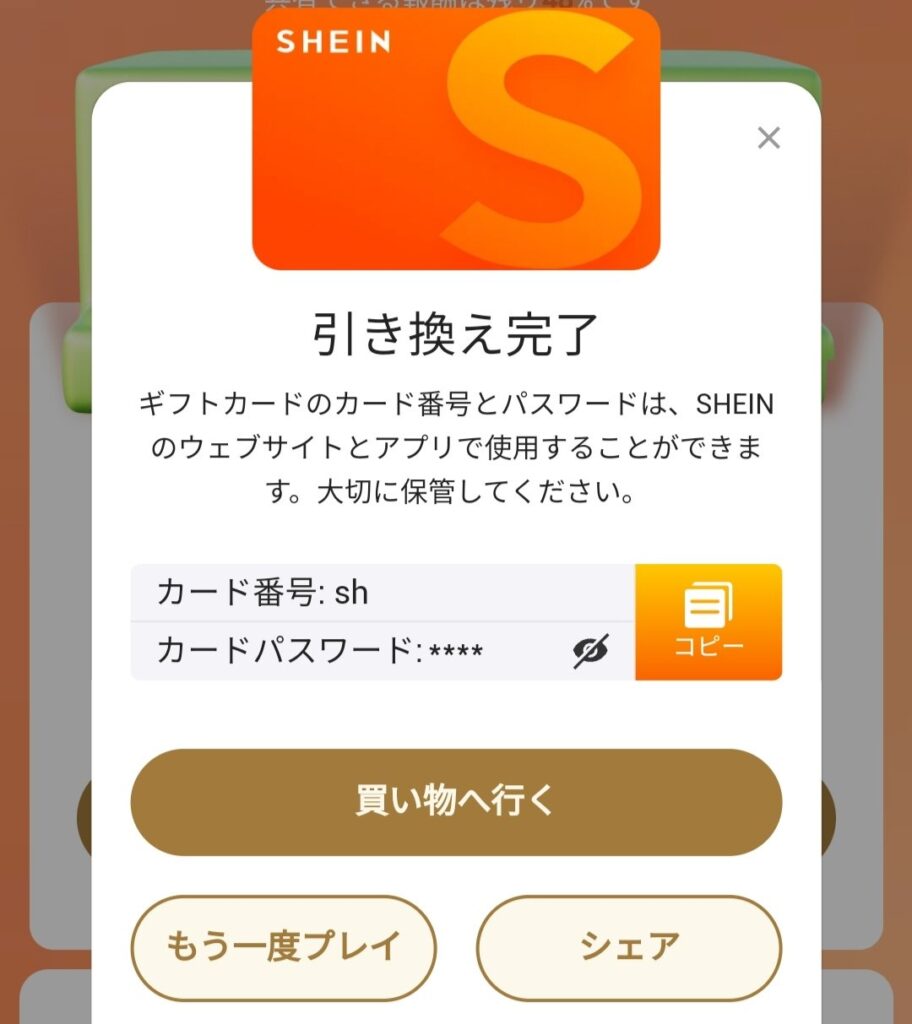Reveal the hidden card password
Viewport: 912px width, 1024px height.
click(x=591, y=651)
